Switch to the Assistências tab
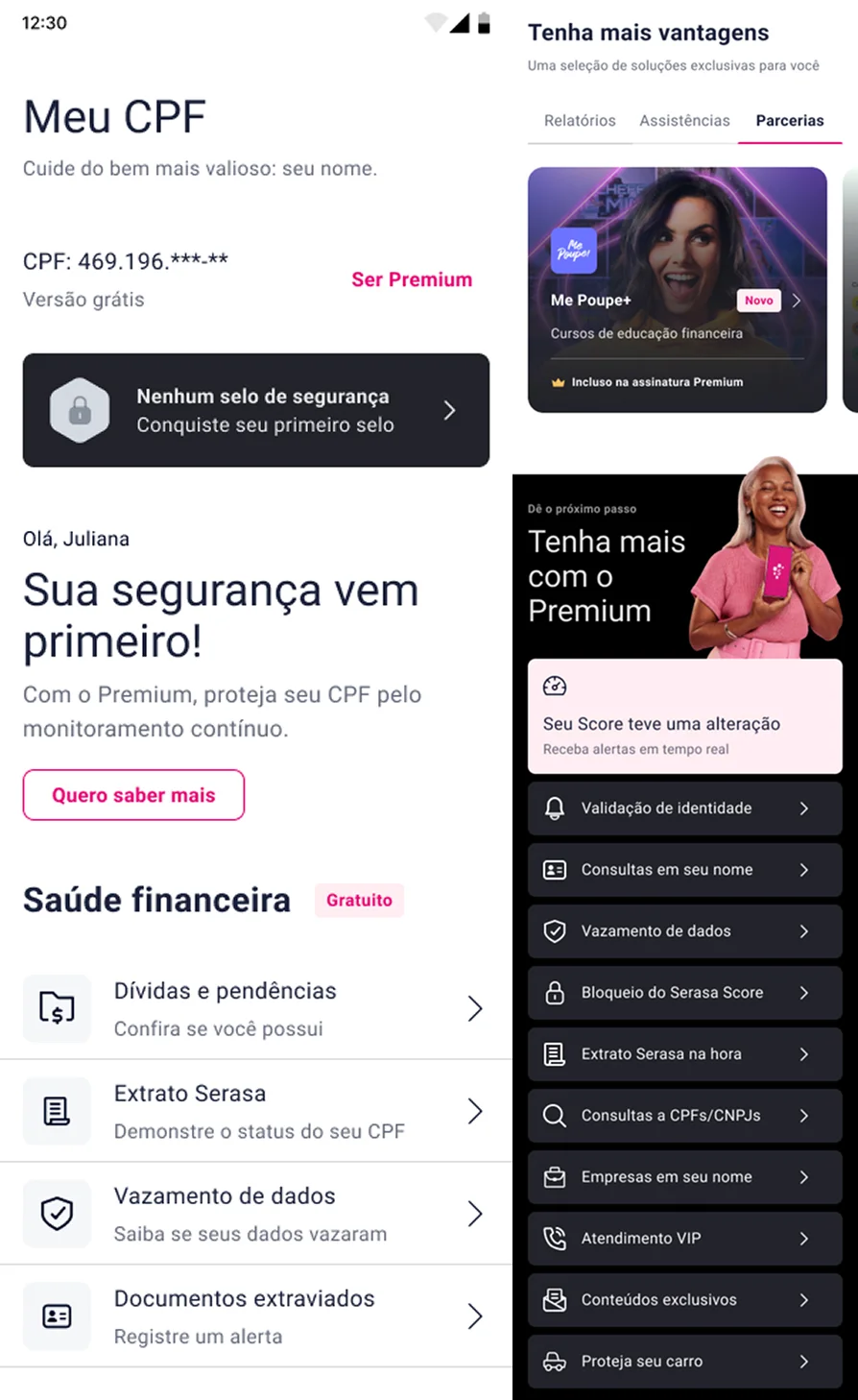This screenshot has height=1400, width=858. 684,121
